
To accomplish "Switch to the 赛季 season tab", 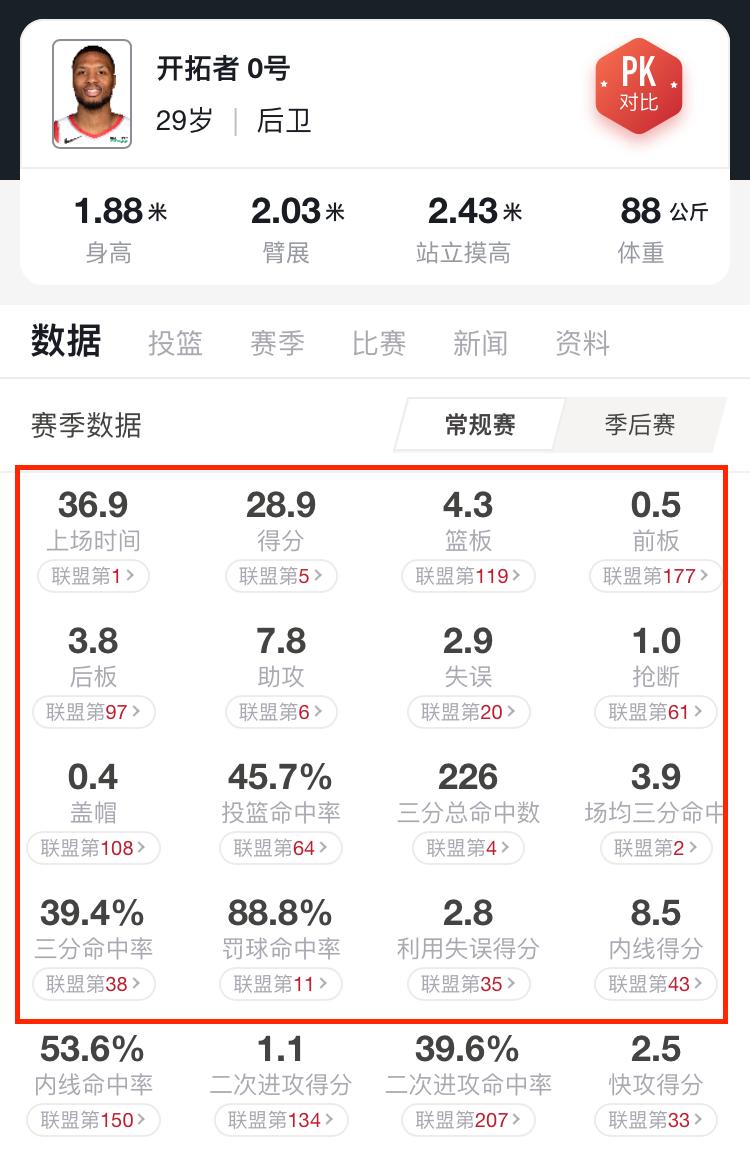I will point(277,342).
